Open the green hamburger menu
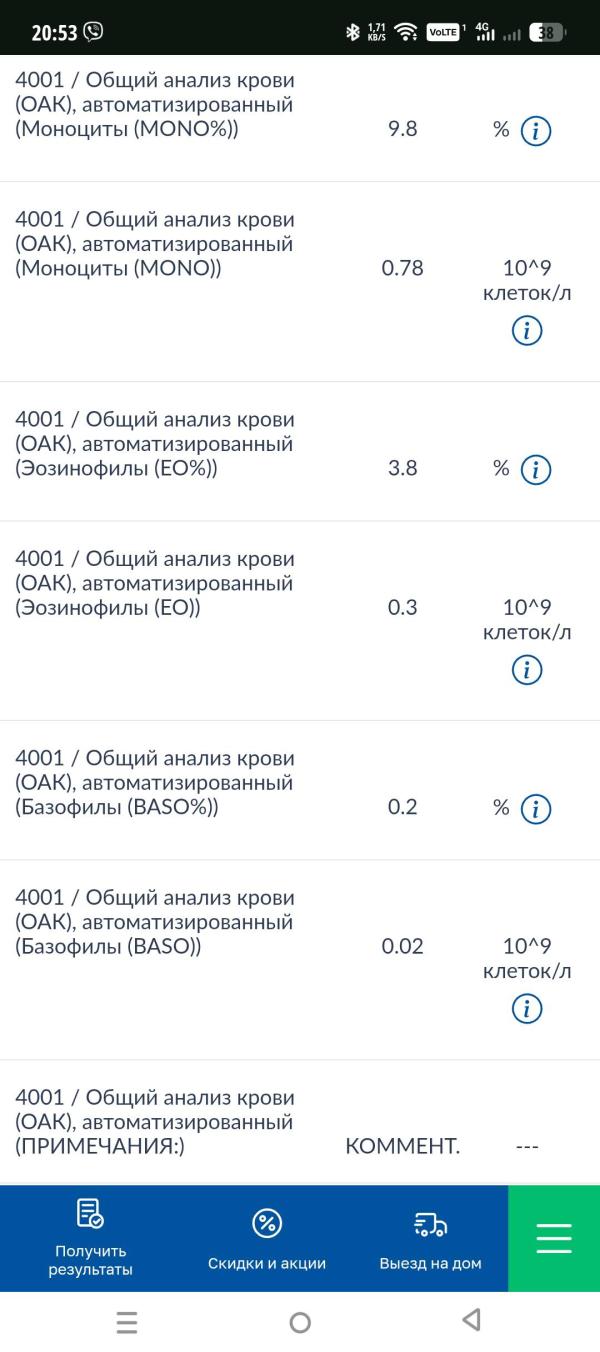 pyautogui.click(x=554, y=1238)
